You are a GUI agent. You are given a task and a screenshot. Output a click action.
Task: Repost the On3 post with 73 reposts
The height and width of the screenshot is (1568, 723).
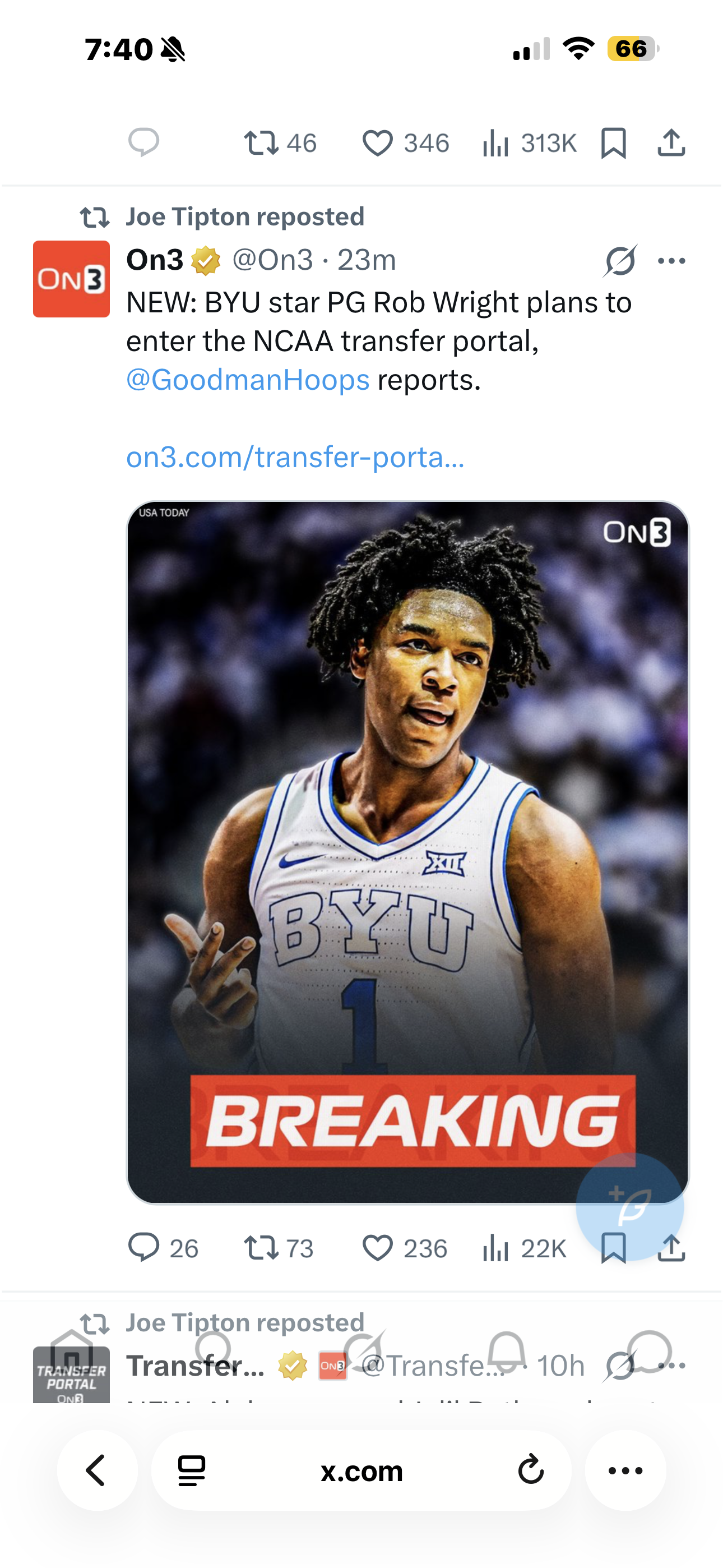(262, 1248)
